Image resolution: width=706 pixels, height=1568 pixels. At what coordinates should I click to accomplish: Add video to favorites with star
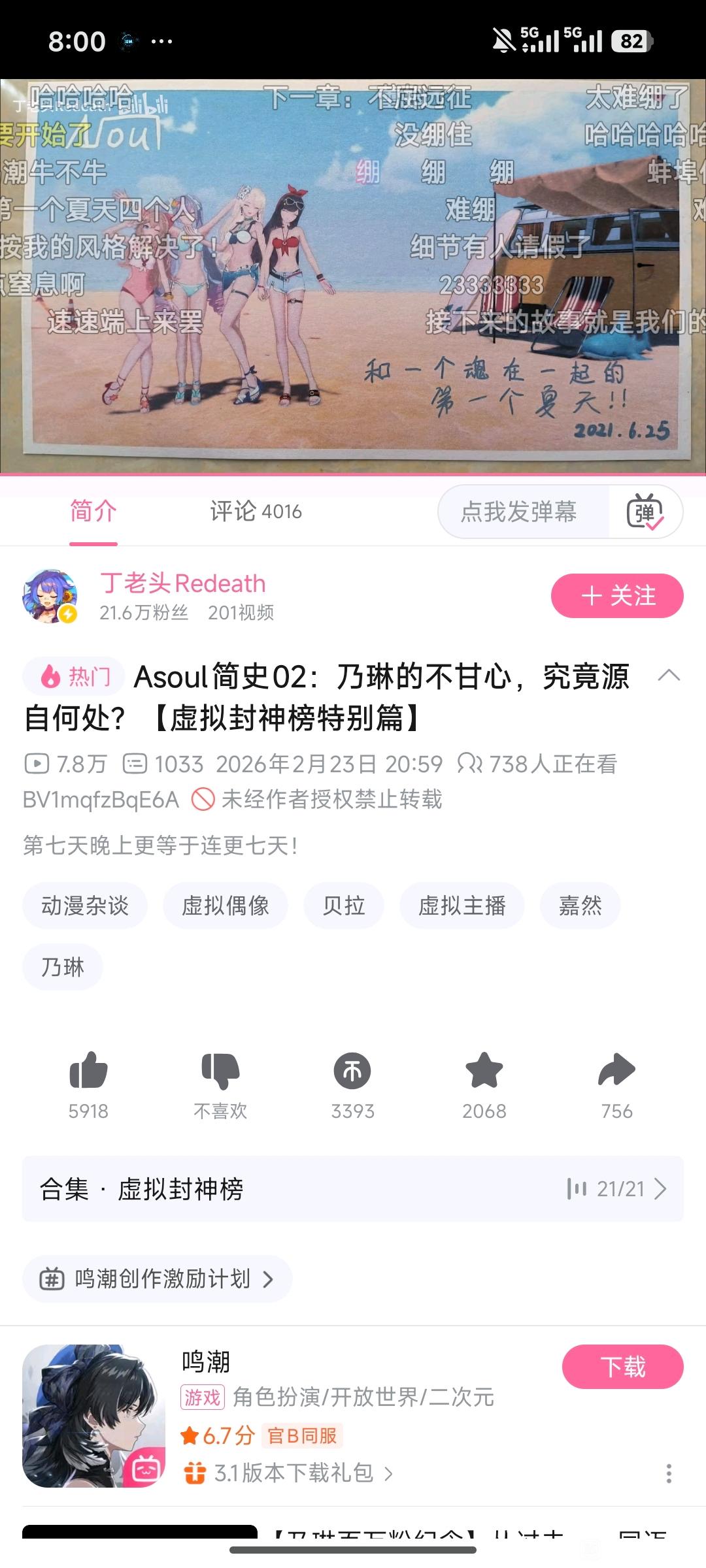click(x=484, y=1071)
